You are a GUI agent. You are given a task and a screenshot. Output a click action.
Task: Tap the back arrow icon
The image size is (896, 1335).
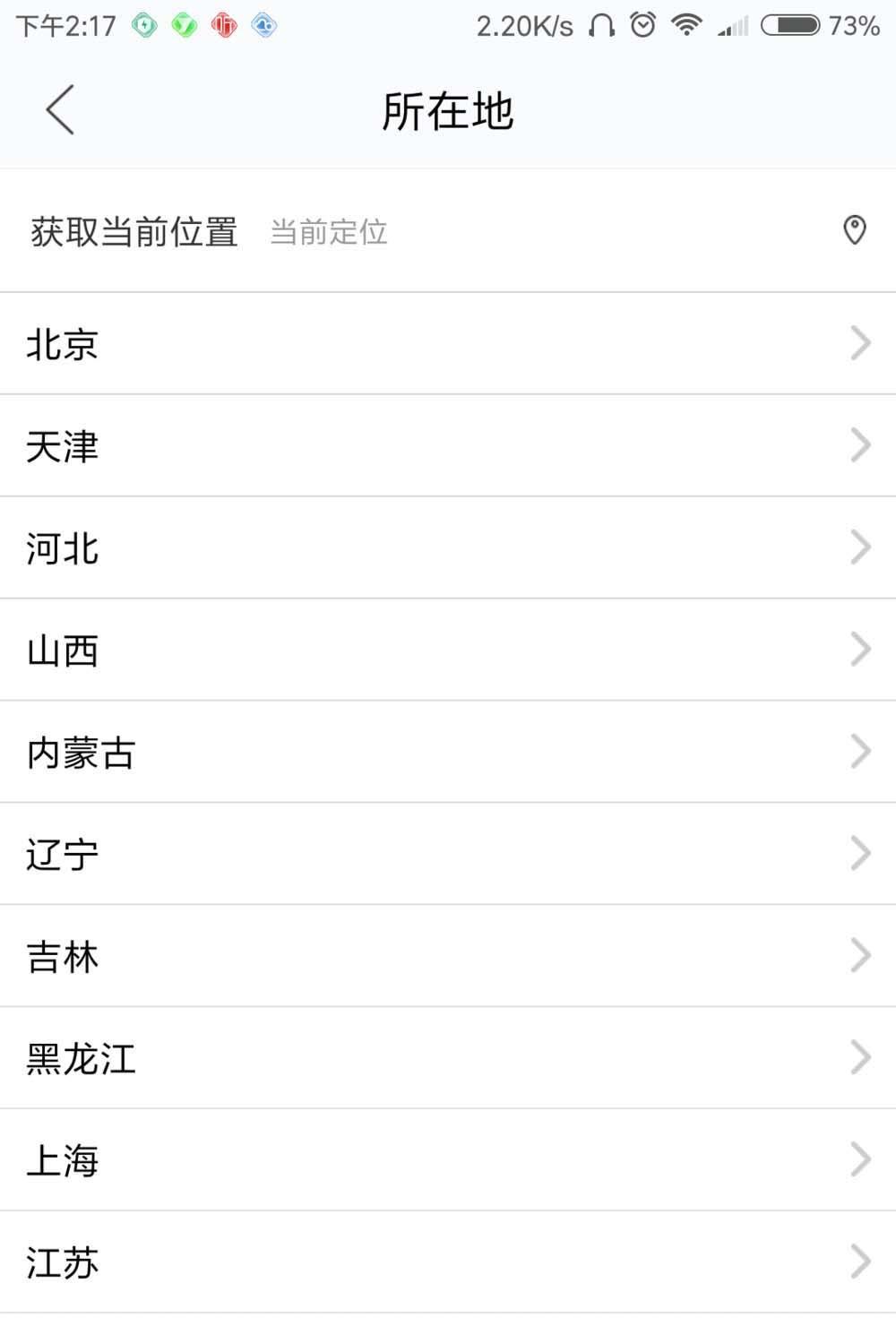coord(58,109)
